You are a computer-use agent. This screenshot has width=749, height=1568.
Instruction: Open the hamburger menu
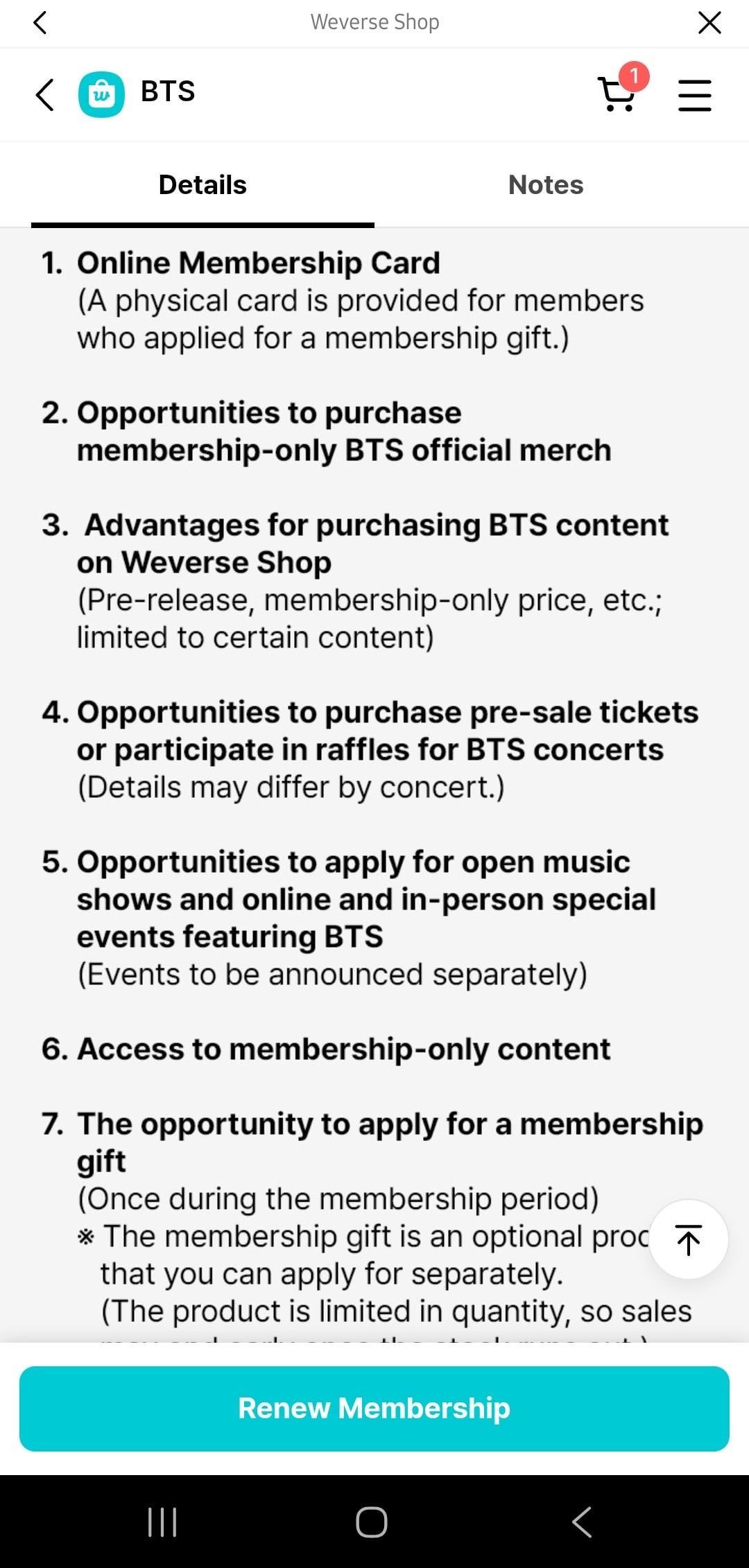point(694,95)
